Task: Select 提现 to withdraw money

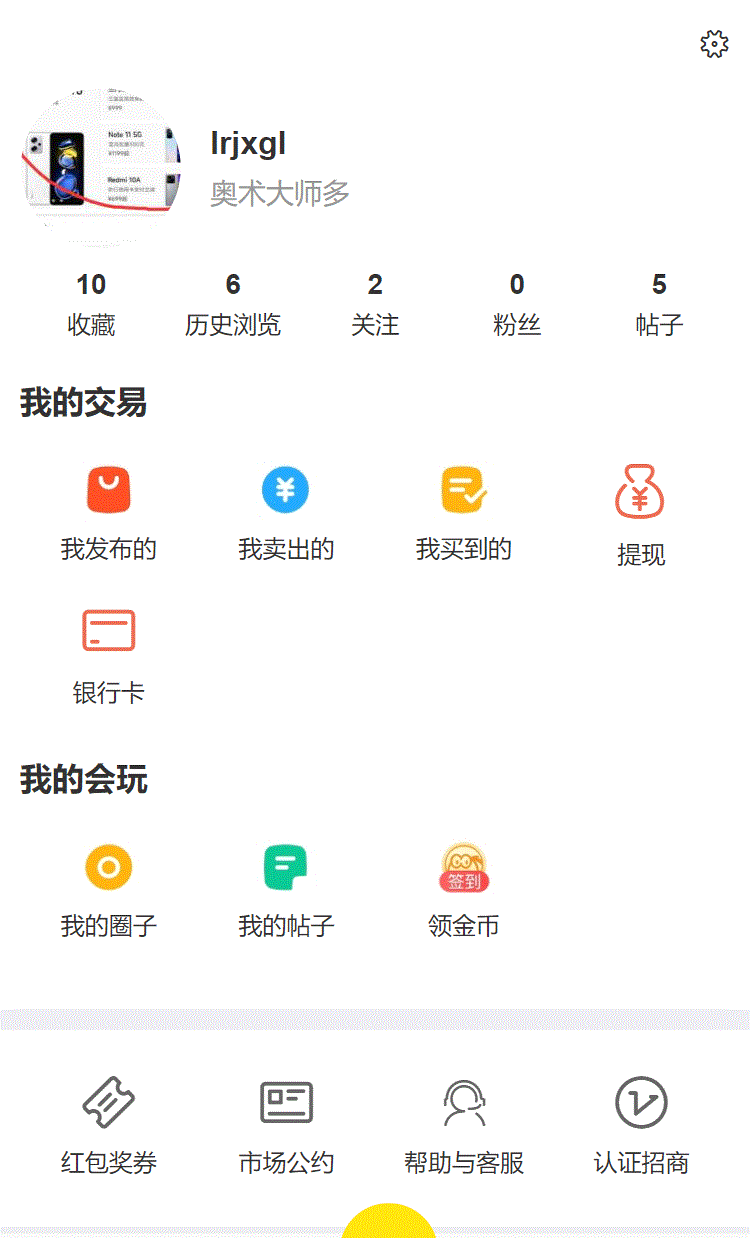Action: pos(641,515)
